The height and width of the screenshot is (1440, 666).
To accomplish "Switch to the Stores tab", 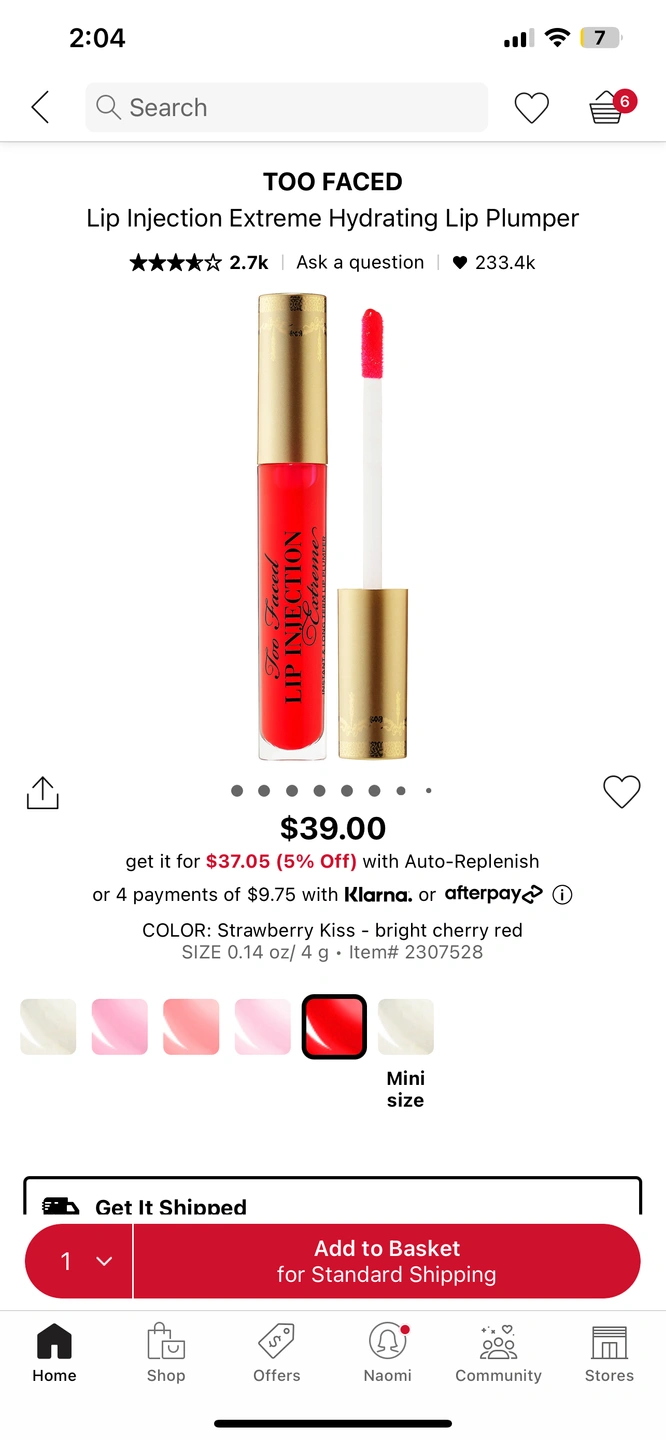I will tap(609, 1353).
